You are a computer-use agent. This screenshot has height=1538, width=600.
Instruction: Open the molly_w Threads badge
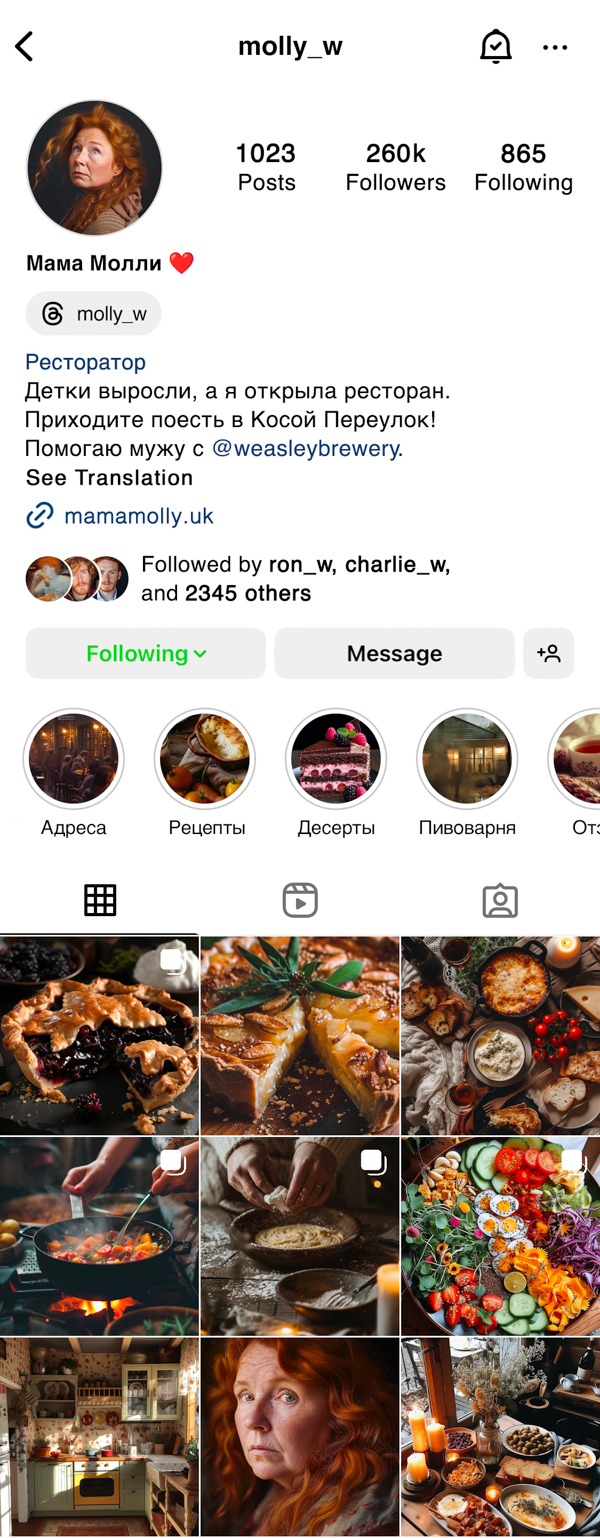[94, 314]
